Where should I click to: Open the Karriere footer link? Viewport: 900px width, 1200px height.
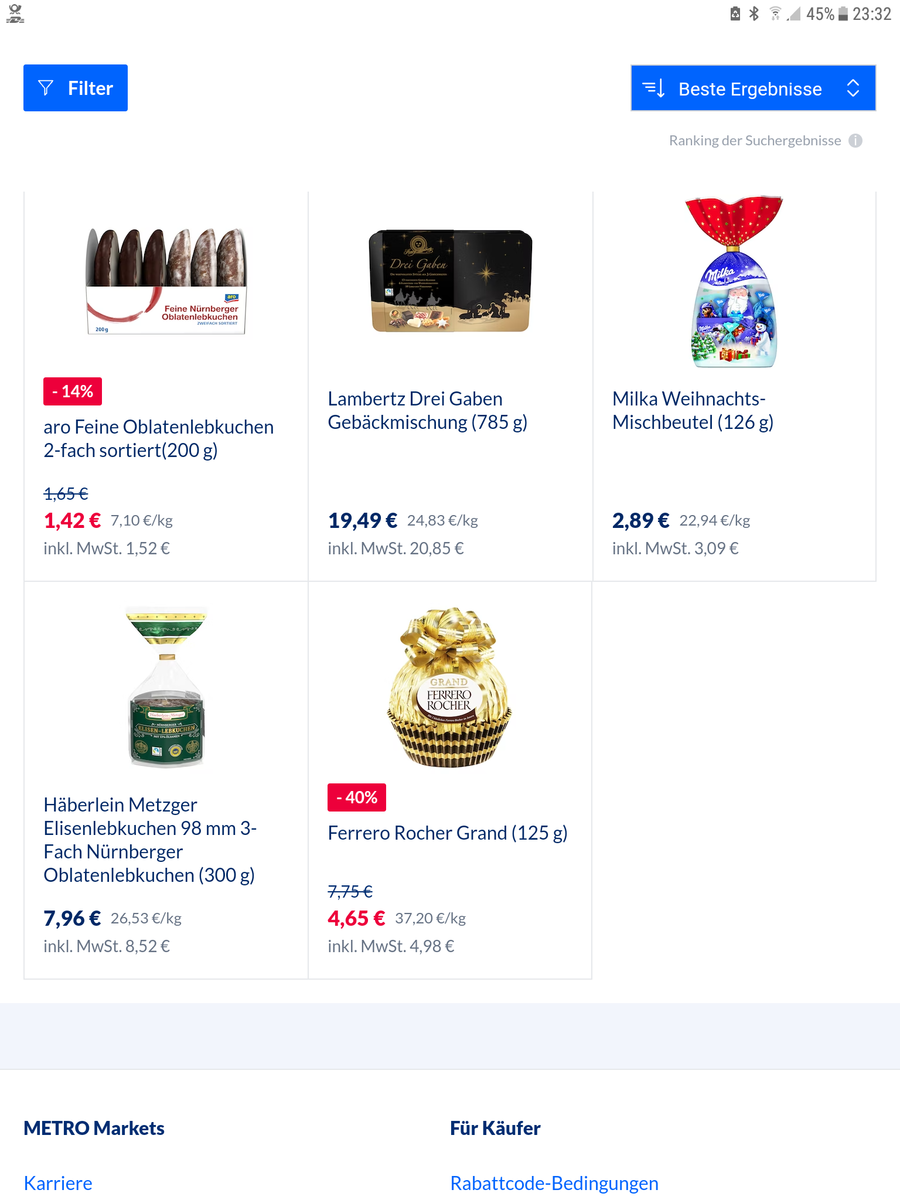click(58, 1183)
